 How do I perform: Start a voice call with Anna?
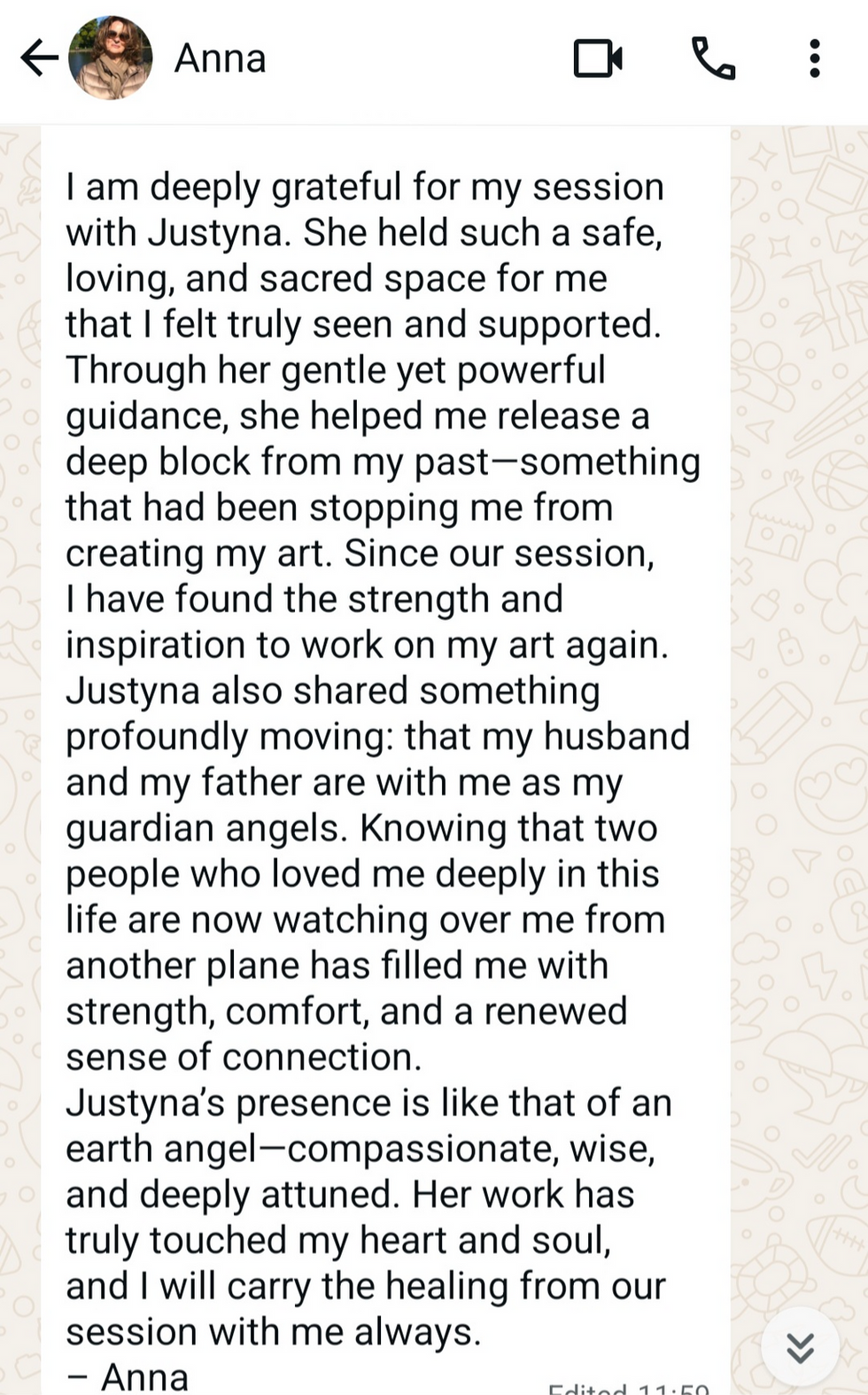[713, 59]
